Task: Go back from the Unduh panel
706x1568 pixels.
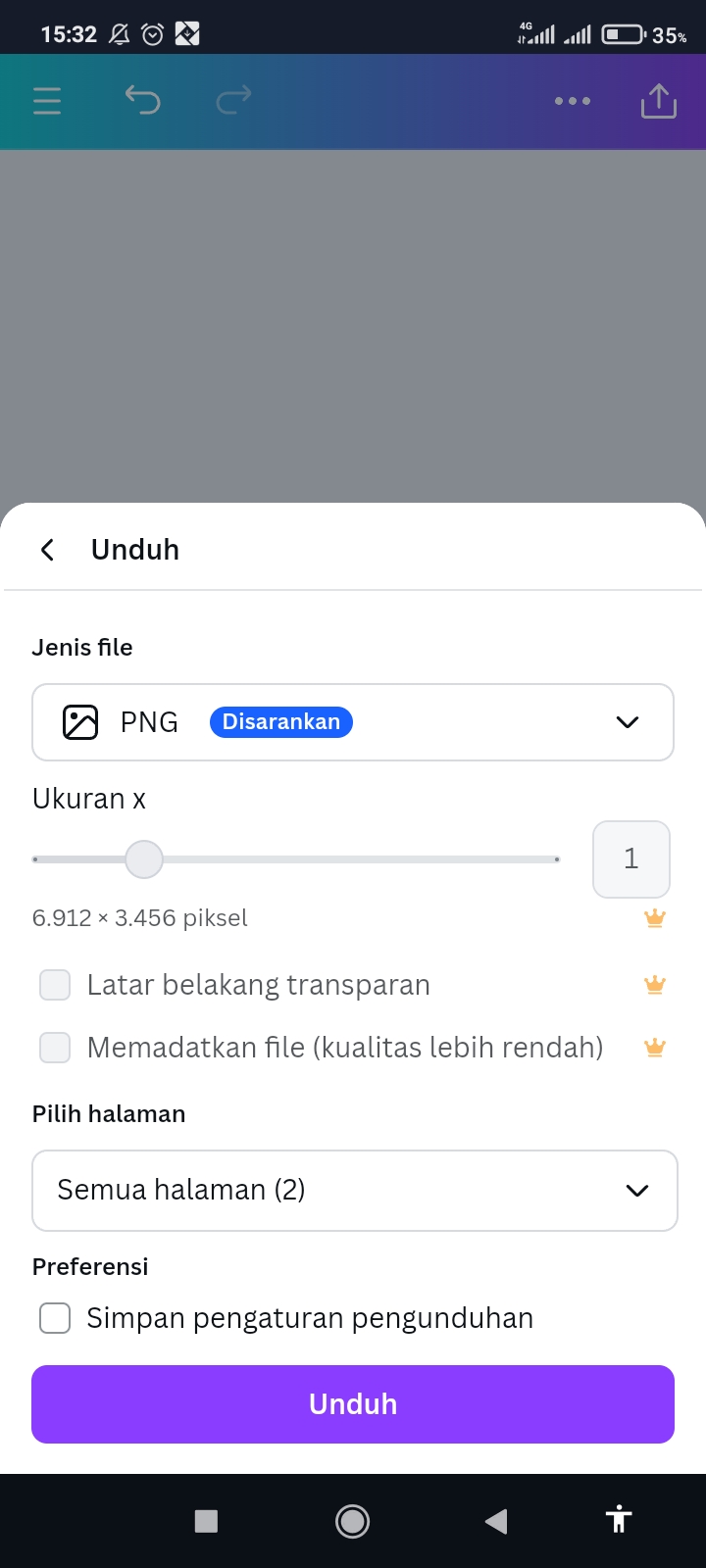Action: (x=47, y=550)
